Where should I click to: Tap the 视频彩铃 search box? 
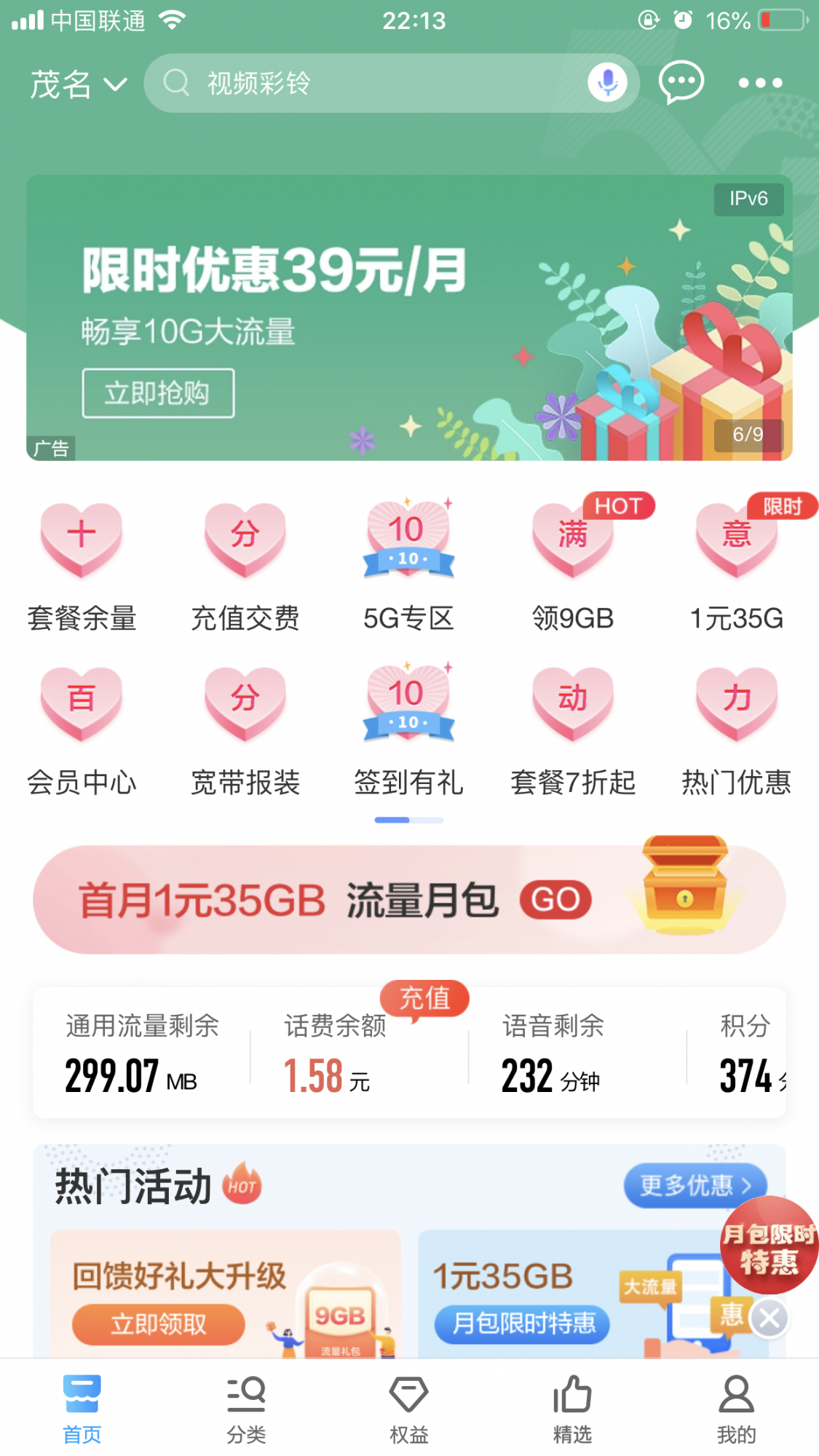[x=364, y=83]
